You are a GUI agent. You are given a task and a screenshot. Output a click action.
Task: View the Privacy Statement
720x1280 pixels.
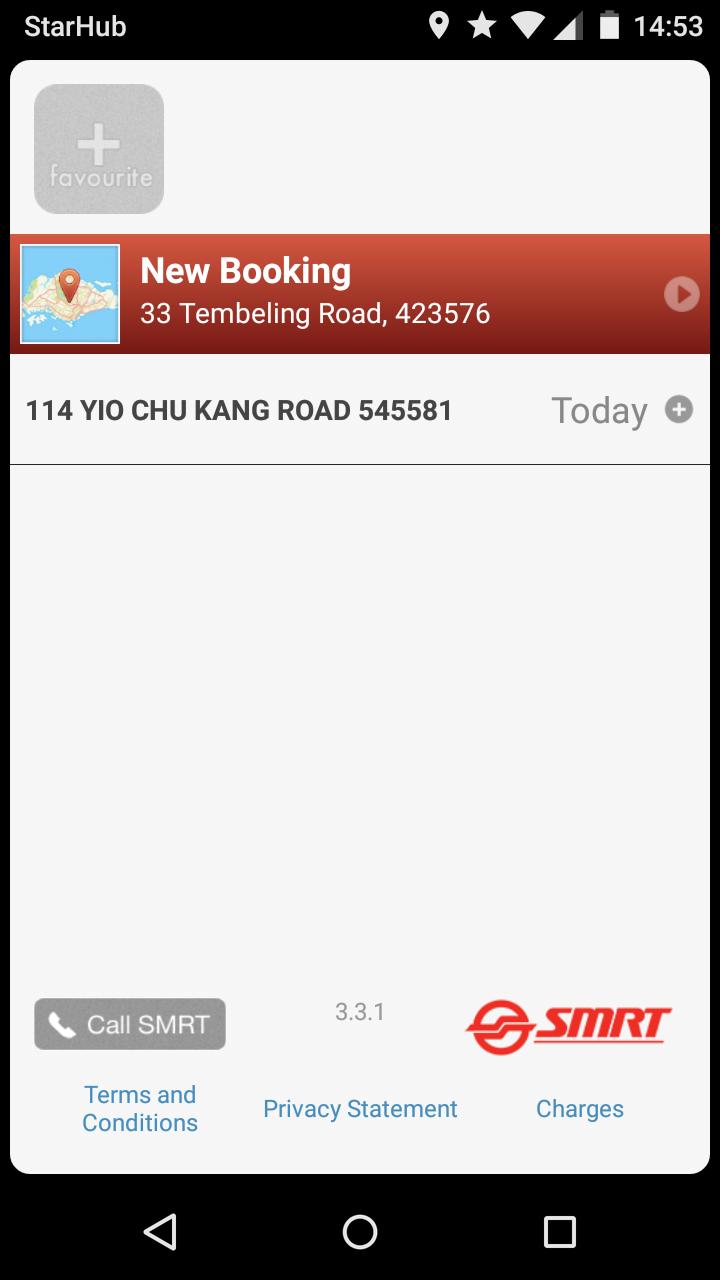359,1108
